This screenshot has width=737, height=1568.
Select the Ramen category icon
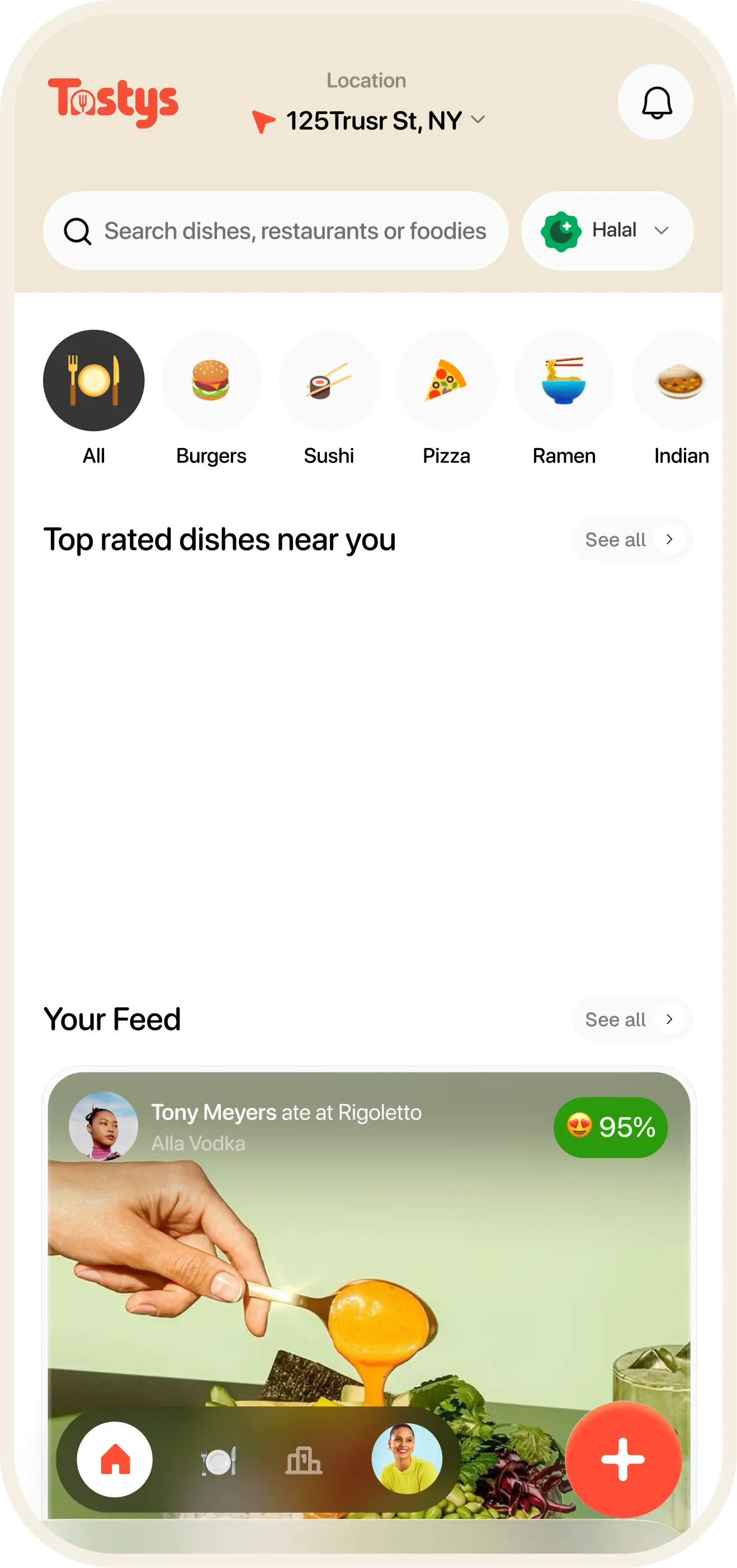click(564, 380)
